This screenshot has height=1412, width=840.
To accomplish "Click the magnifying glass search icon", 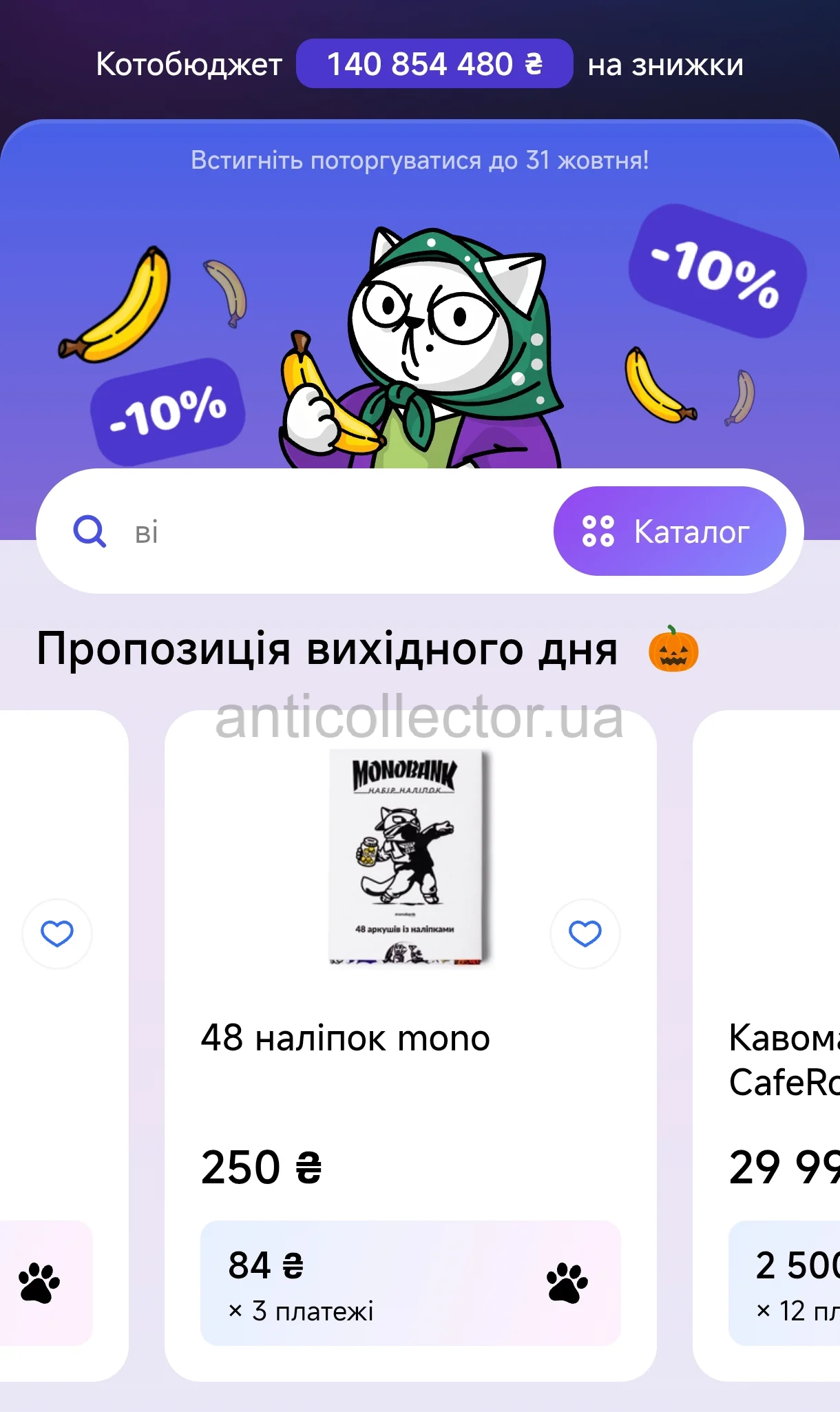I will pos(90,530).
